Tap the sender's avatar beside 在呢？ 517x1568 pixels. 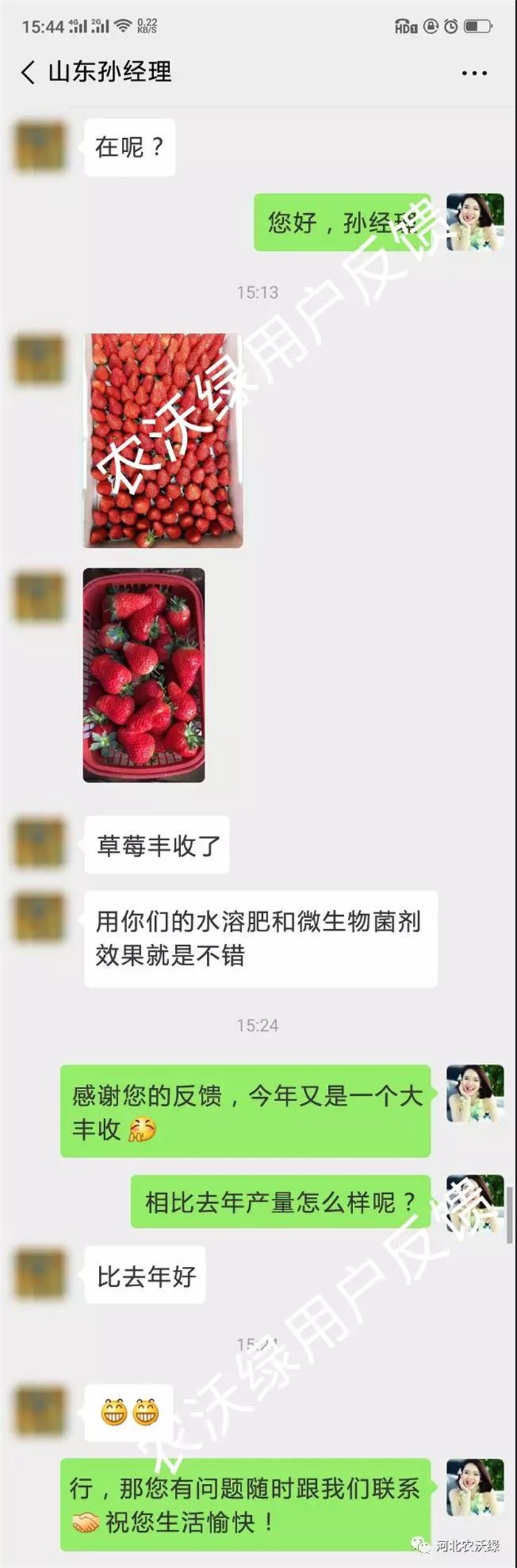[40, 147]
